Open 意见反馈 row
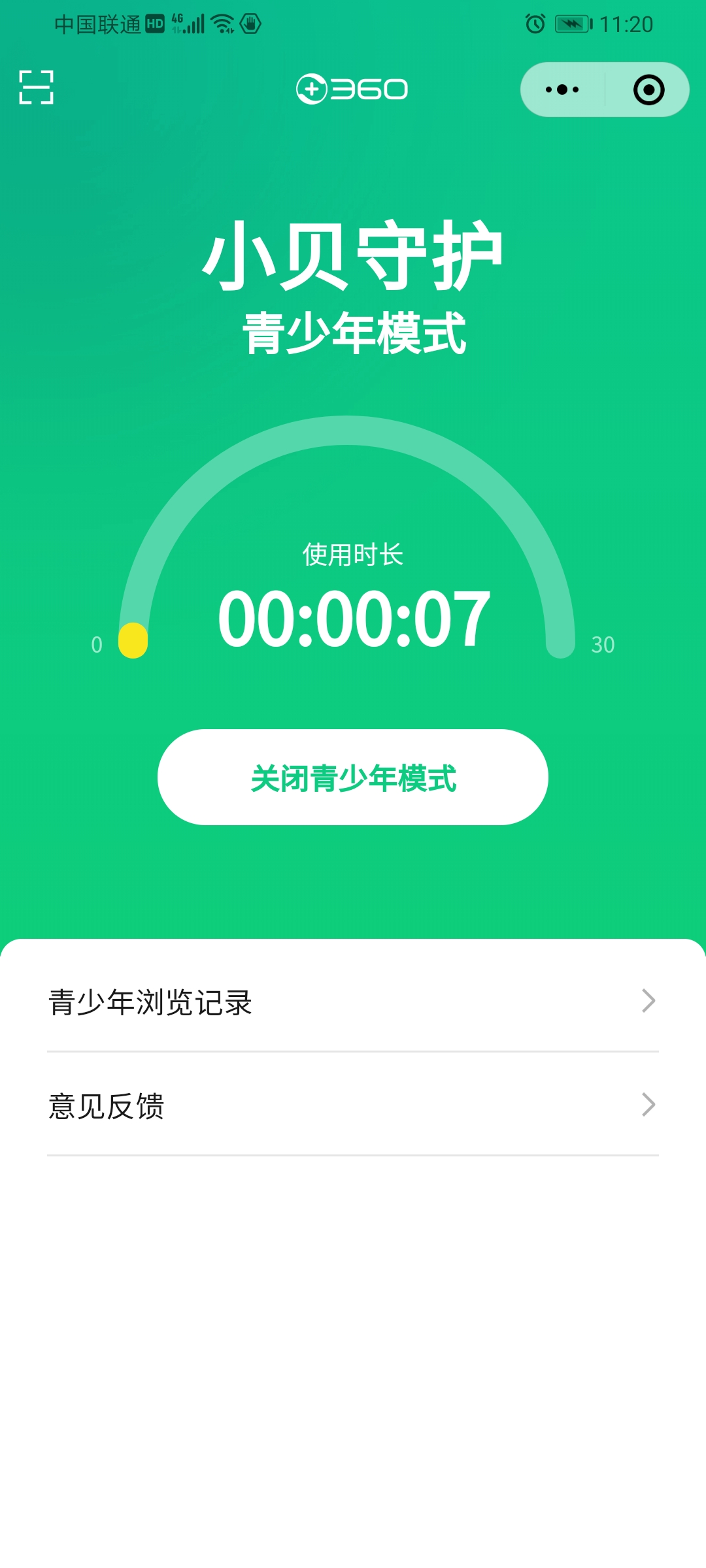 [x=353, y=1105]
